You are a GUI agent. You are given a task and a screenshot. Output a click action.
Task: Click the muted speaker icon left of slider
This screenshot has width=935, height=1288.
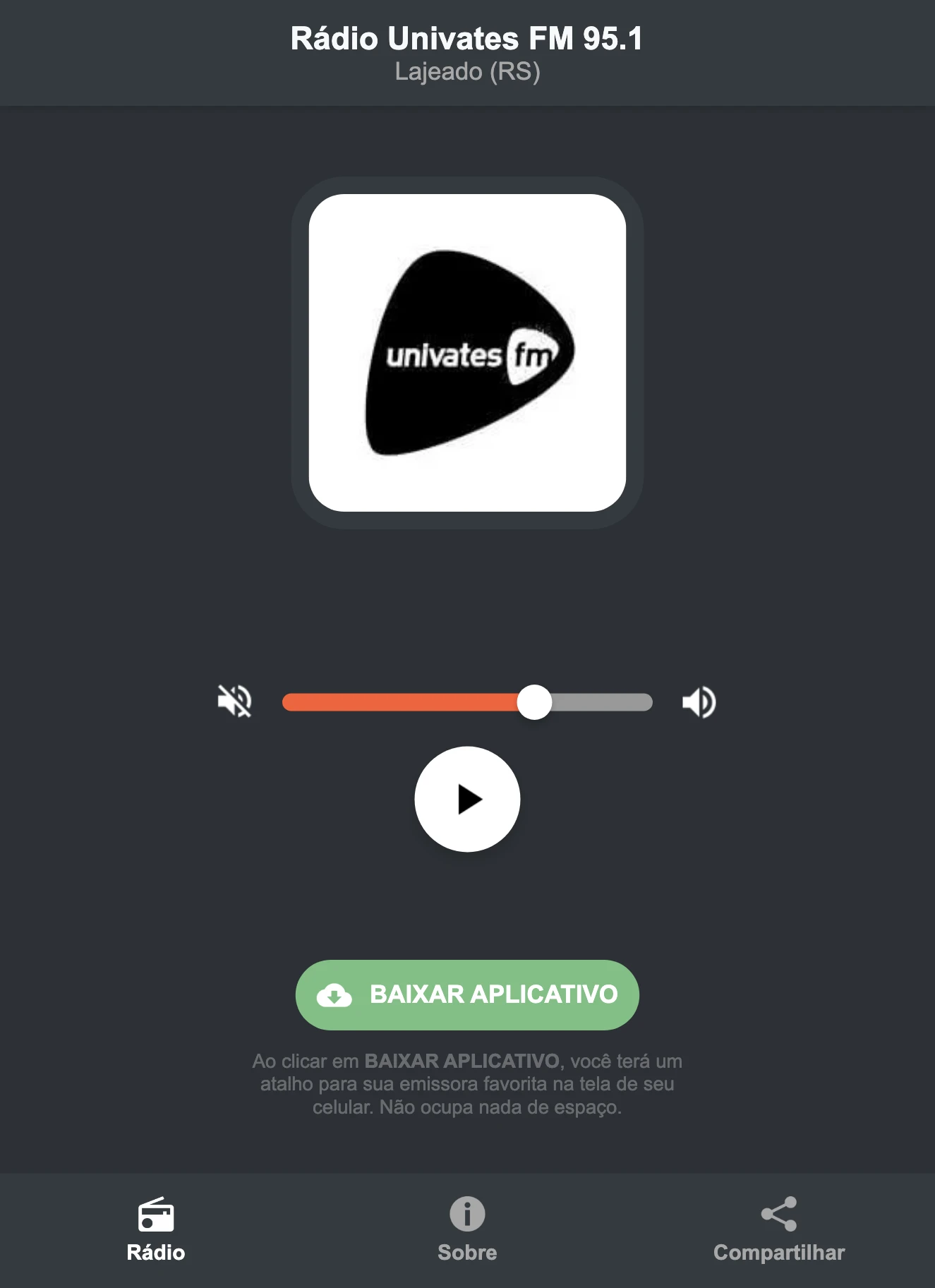[235, 701]
